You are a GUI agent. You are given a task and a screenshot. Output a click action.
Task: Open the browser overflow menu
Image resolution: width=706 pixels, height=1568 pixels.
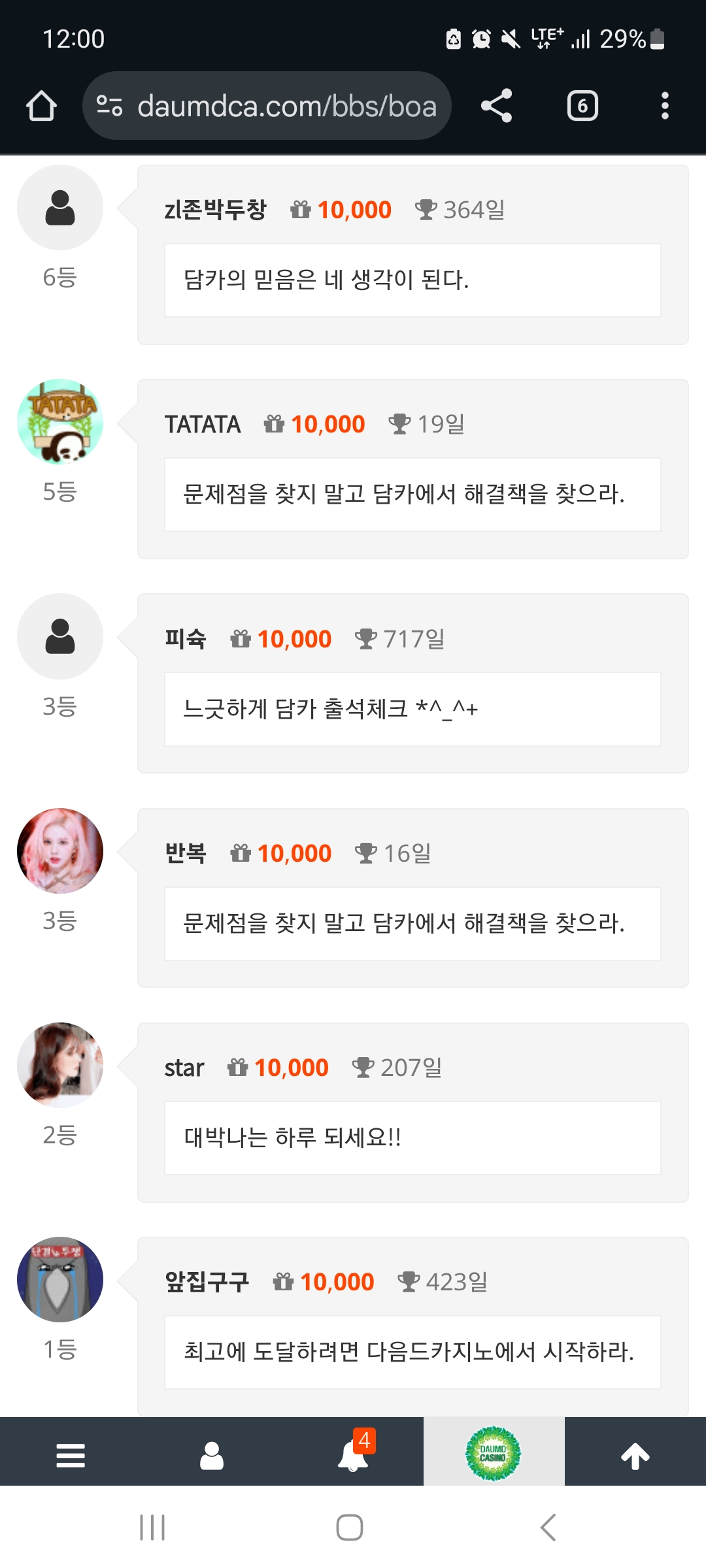coord(665,106)
